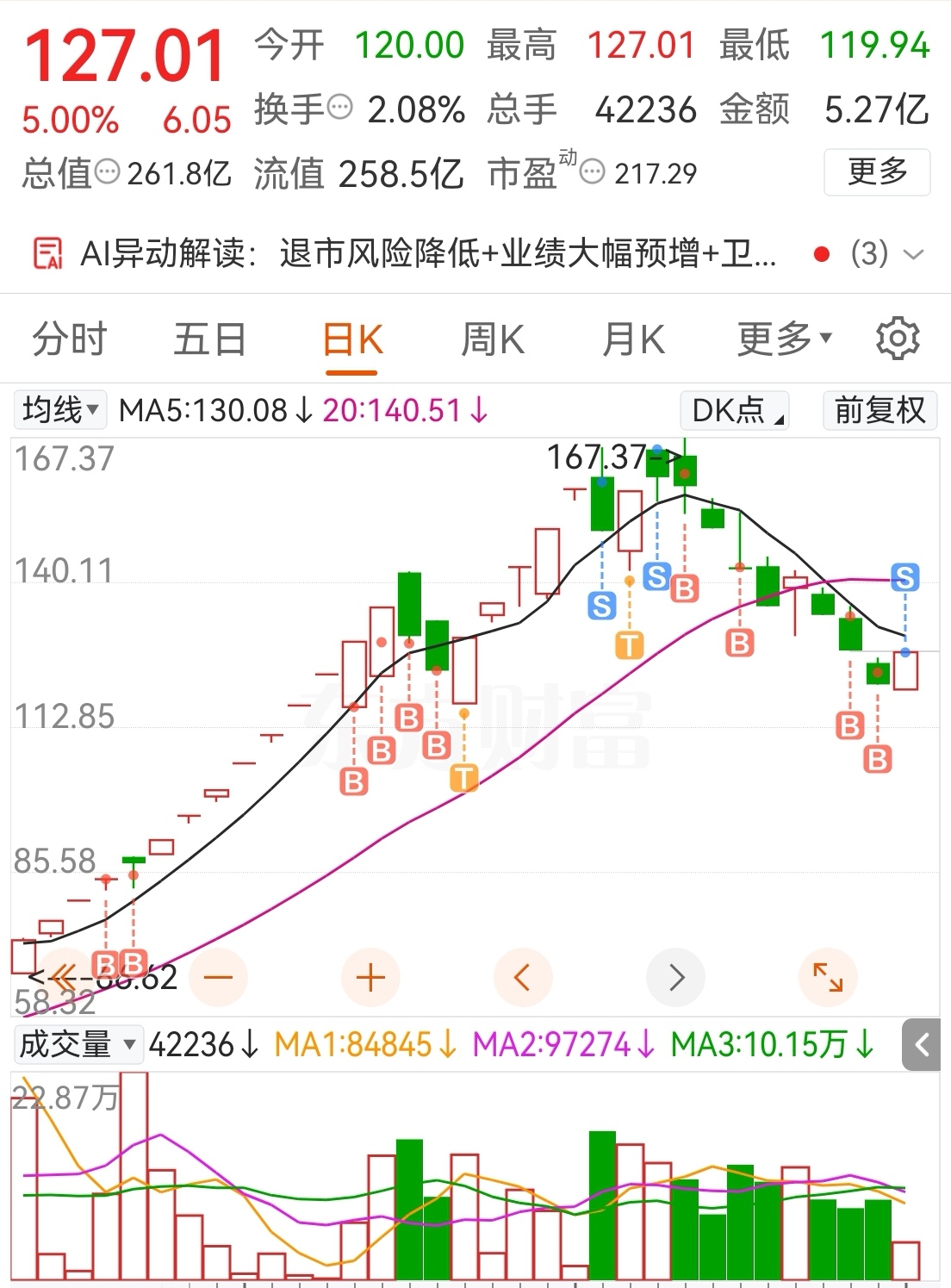Switch to the 月K chart tab
The width and height of the screenshot is (951, 1288).
[634, 339]
